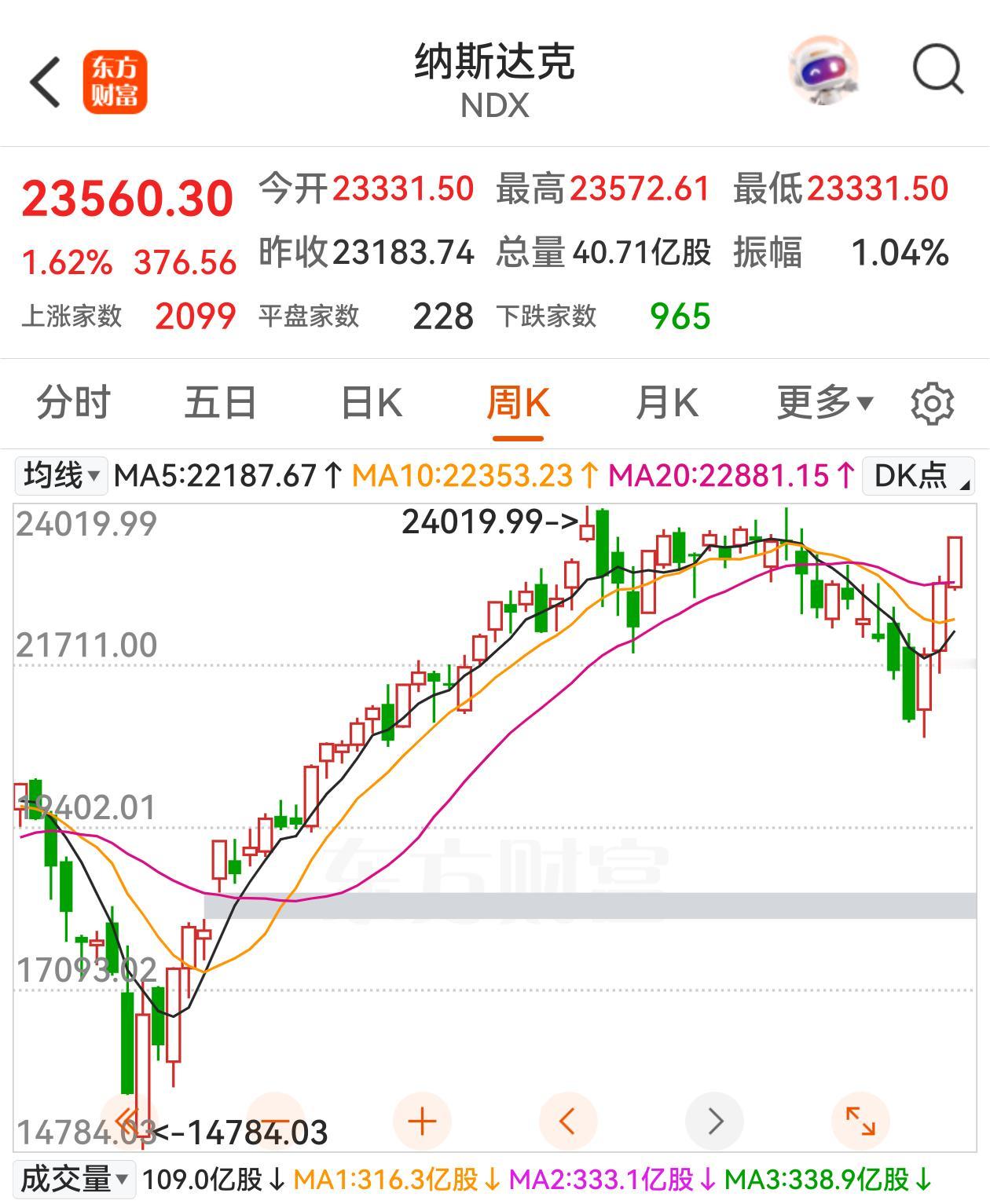Zoom in the chart with the plus icon
The width and height of the screenshot is (990, 1204).
(x=422, y=1122)
